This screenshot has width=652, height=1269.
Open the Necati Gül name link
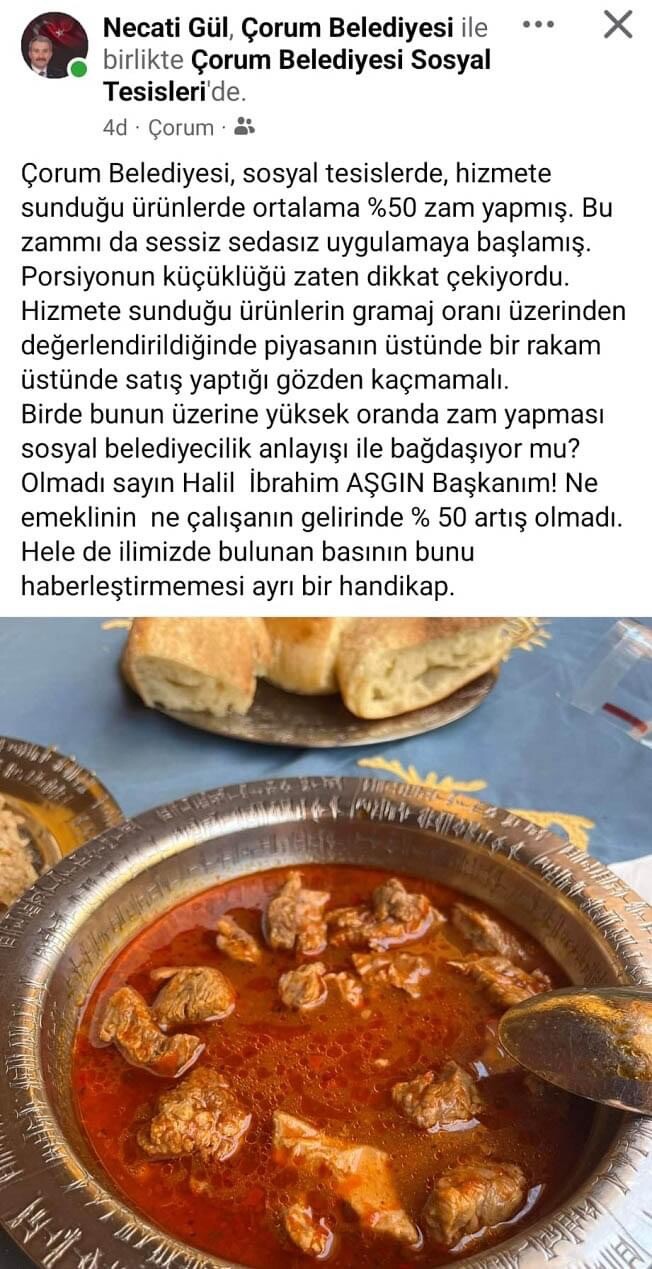166,28
